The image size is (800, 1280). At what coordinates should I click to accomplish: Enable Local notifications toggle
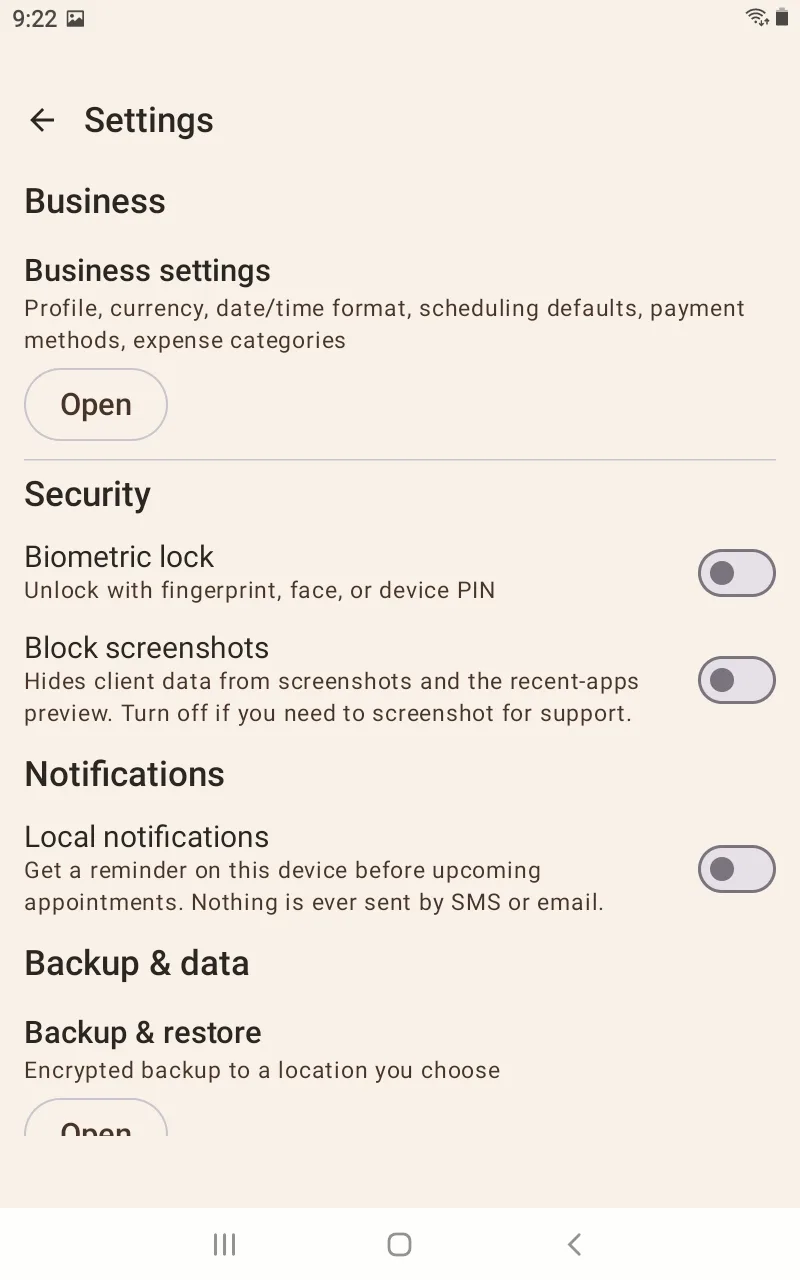click(737, 869)
